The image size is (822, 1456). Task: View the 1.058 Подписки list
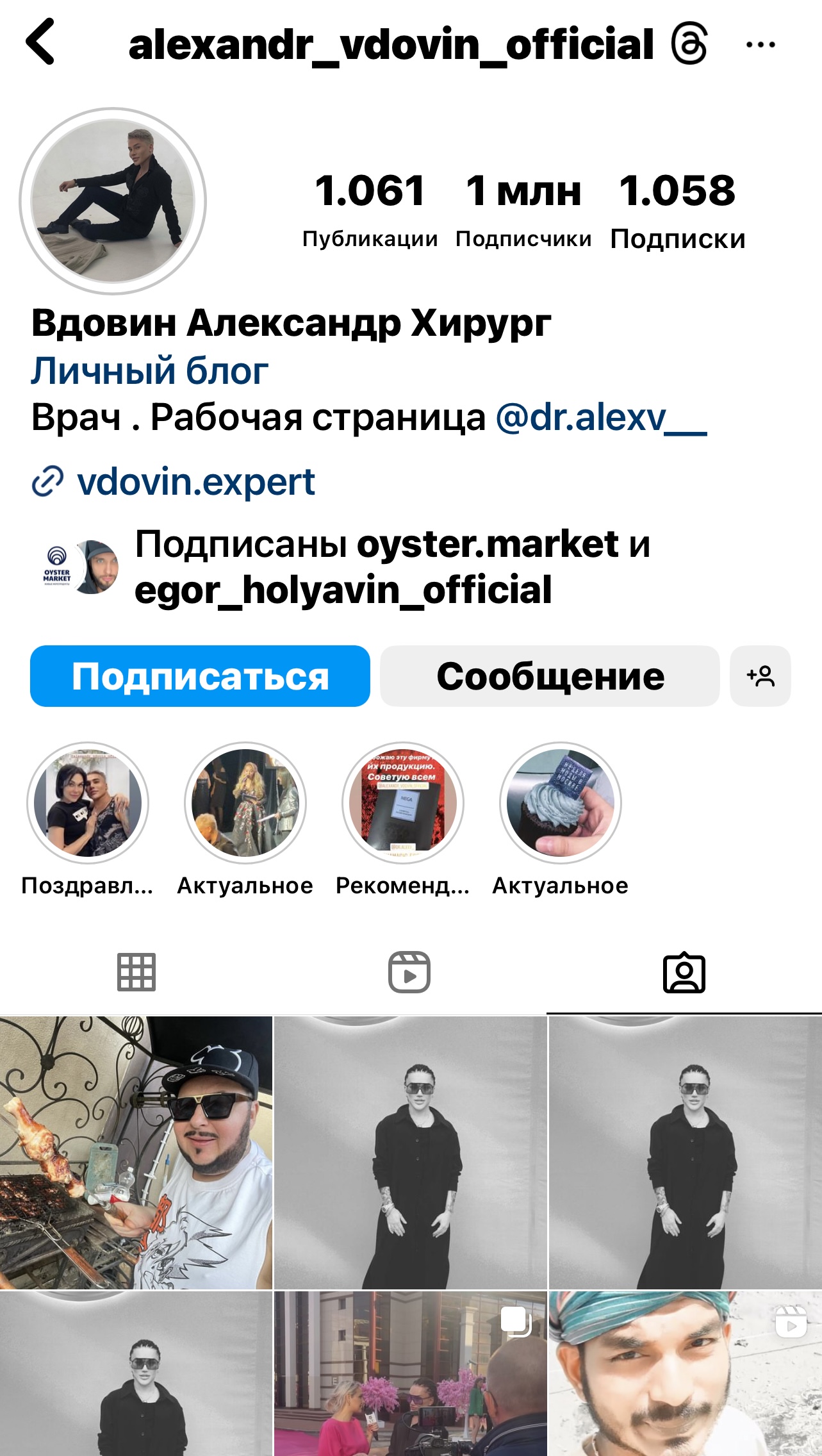pyautogui.click(x=678, y=210)
